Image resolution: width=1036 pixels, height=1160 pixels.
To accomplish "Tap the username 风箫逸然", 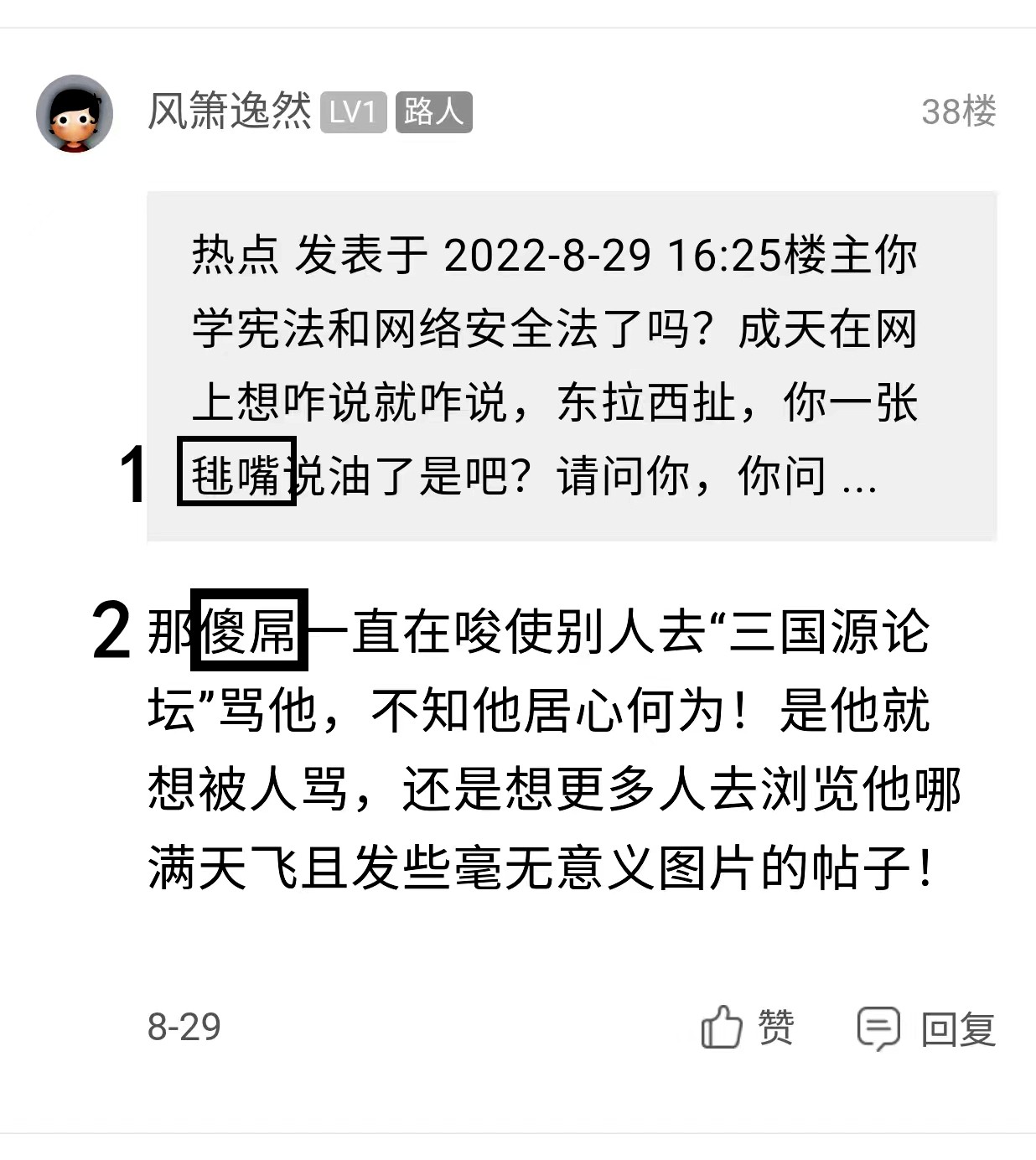I will pos(229,111).
